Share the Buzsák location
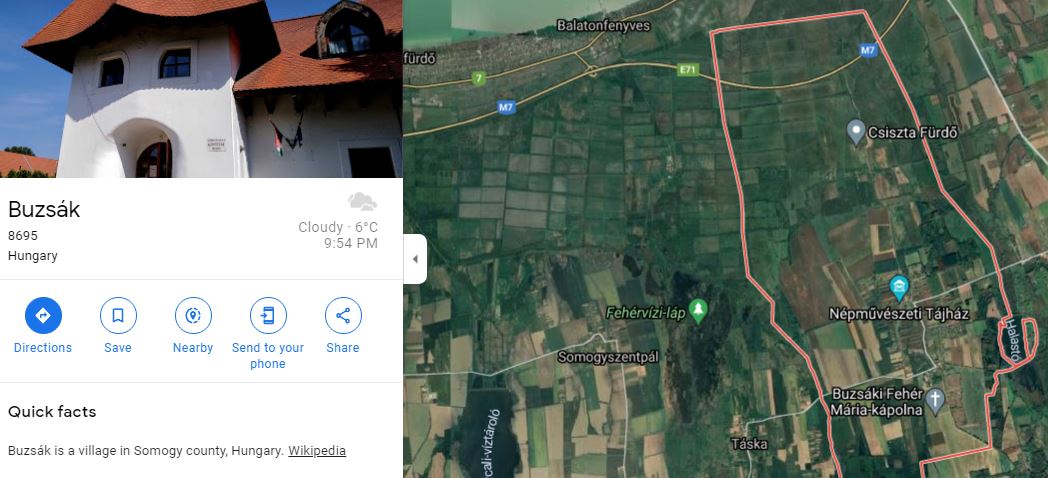The width and height of the screenshot is (1048, 478). click(343, 316)
